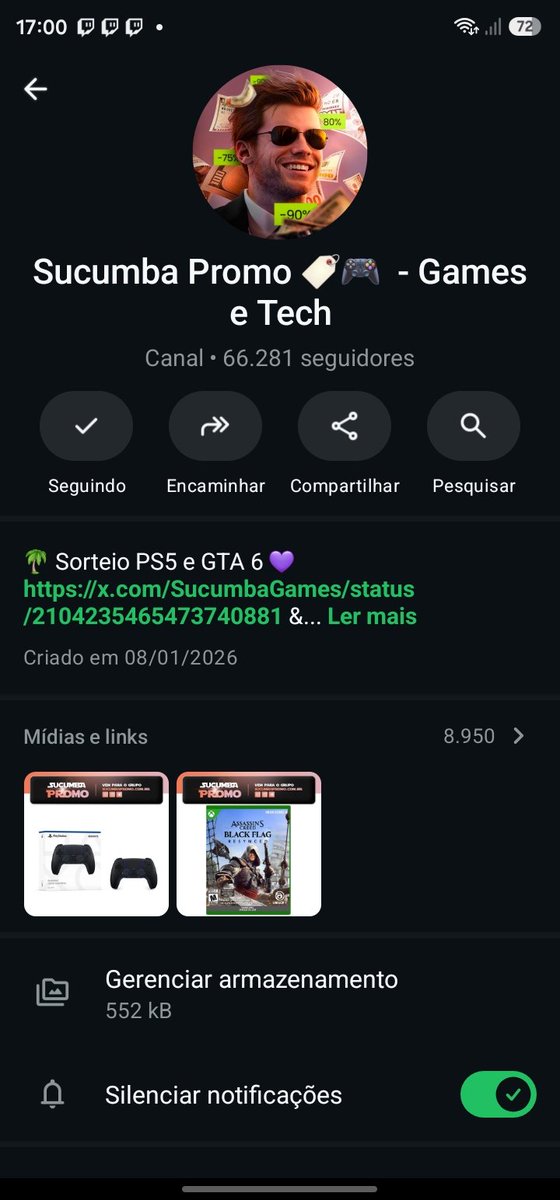560x1200 pixels.
Task: Open Gerenciar armazenamento
Action: pos(280,993)
